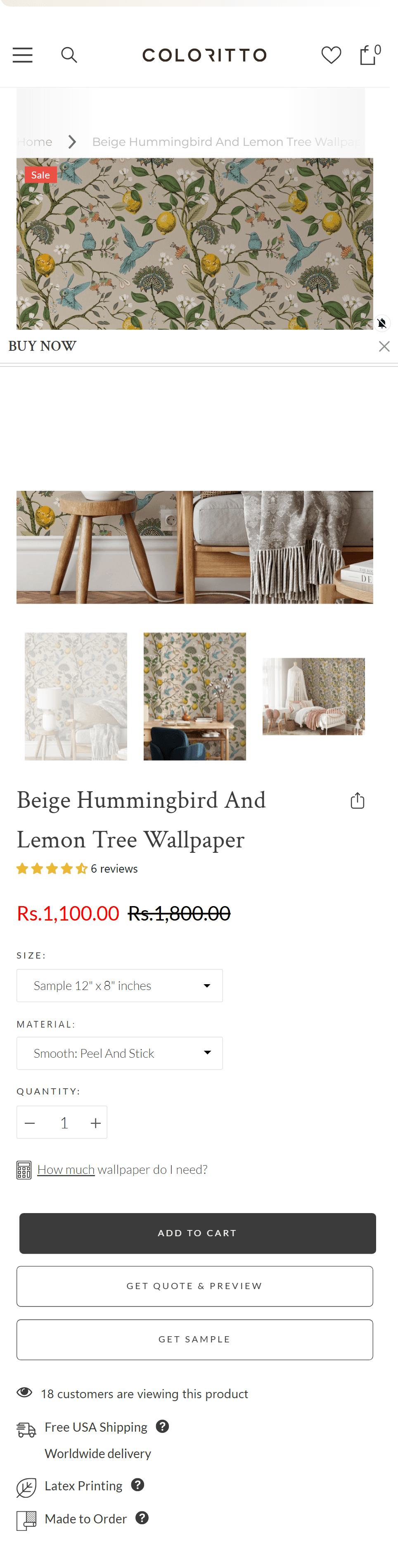
Task: Select the desk with blue chair thumbnail
Action: click(195, 696)
